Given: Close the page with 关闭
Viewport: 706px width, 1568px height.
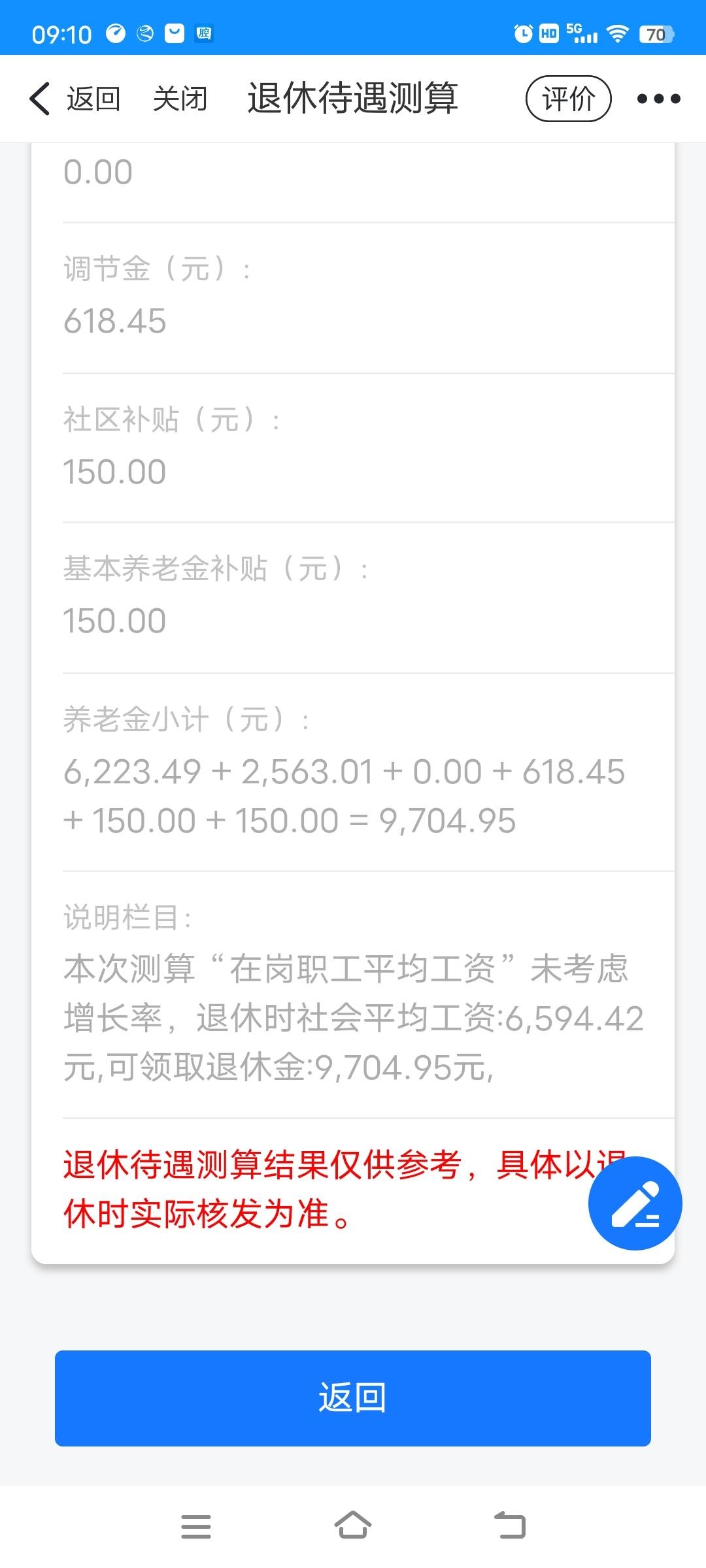Looking at the screenshot, I should (x=180, y=99).
